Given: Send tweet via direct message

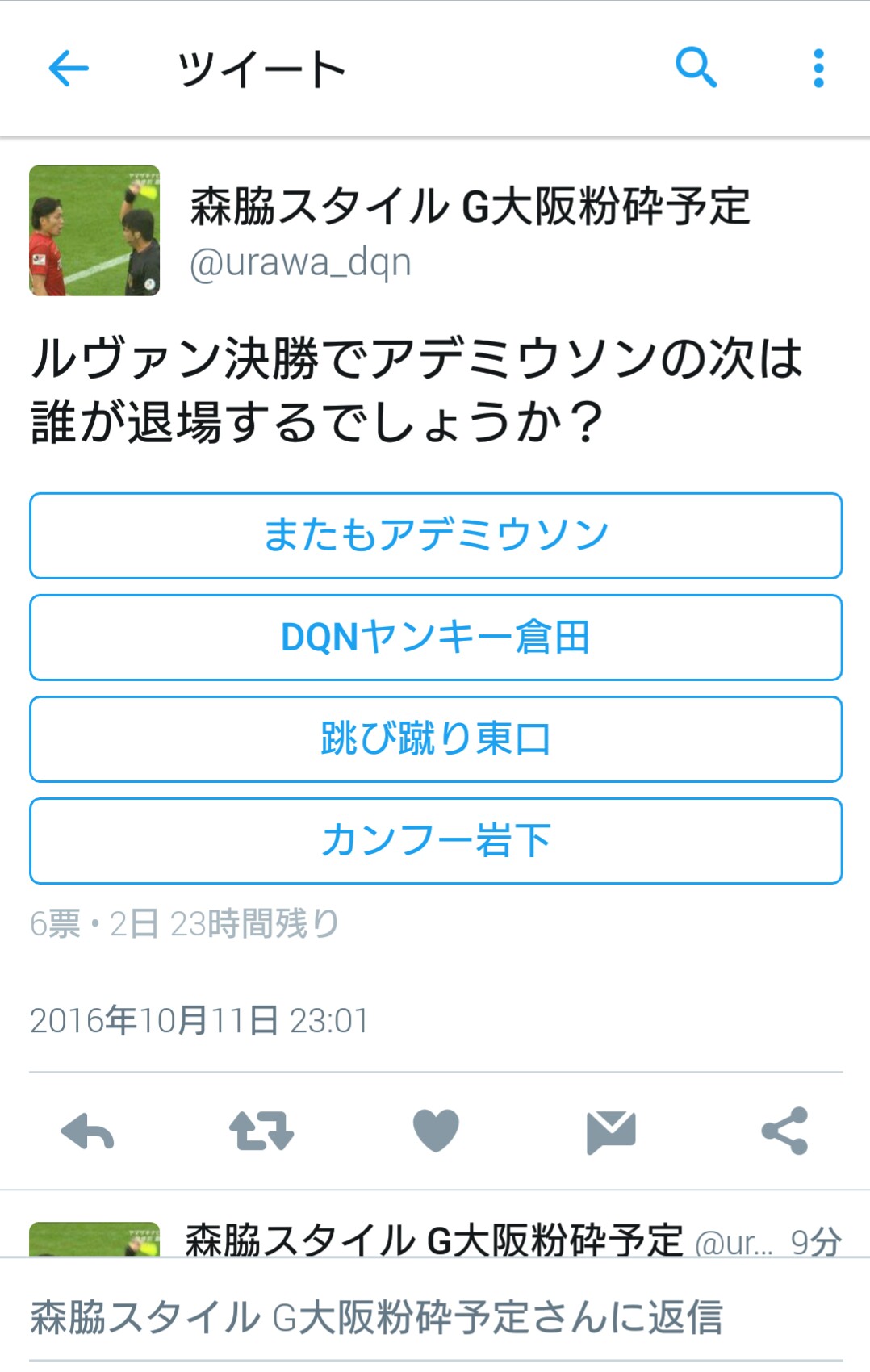Looking at the screenshot, I should (611, 1131).
